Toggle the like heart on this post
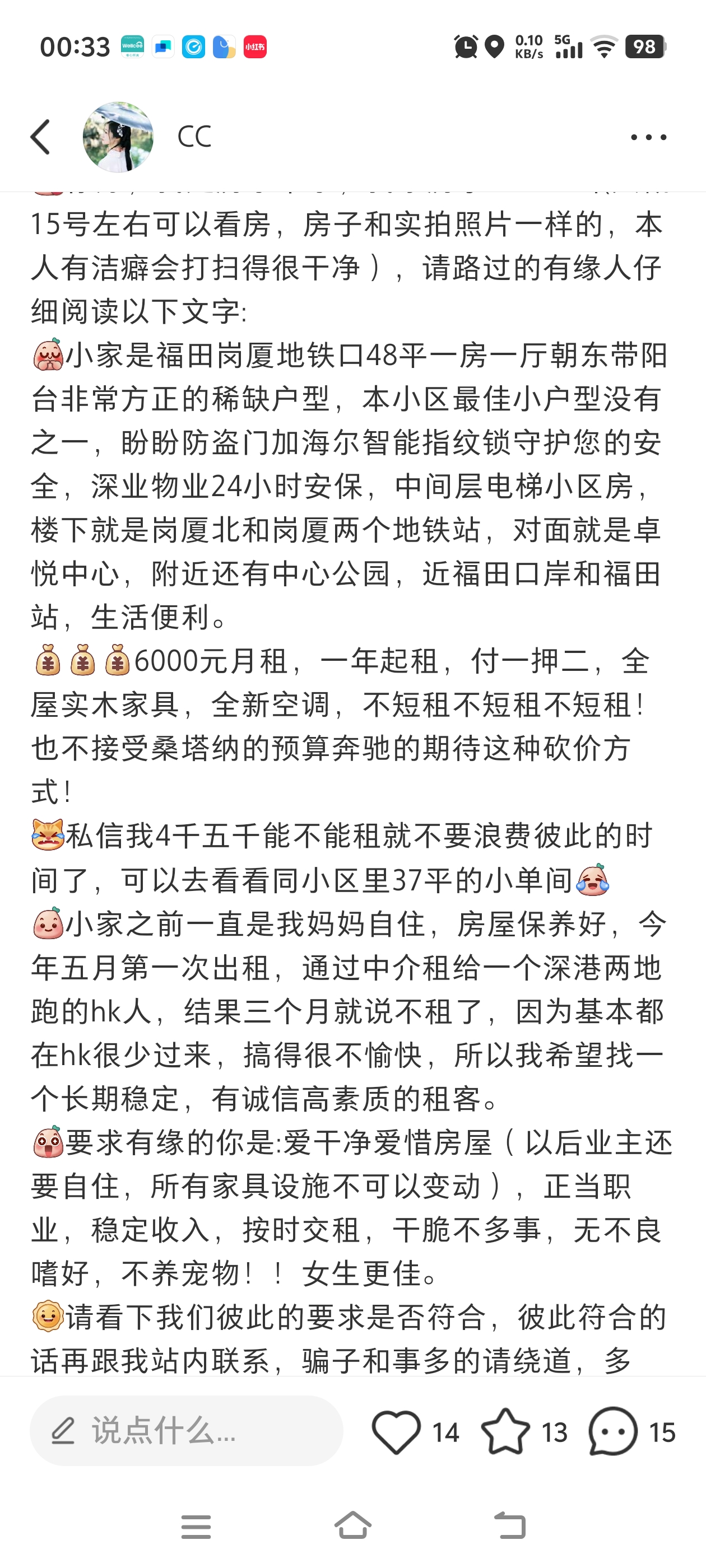 tap(397, 1434)
